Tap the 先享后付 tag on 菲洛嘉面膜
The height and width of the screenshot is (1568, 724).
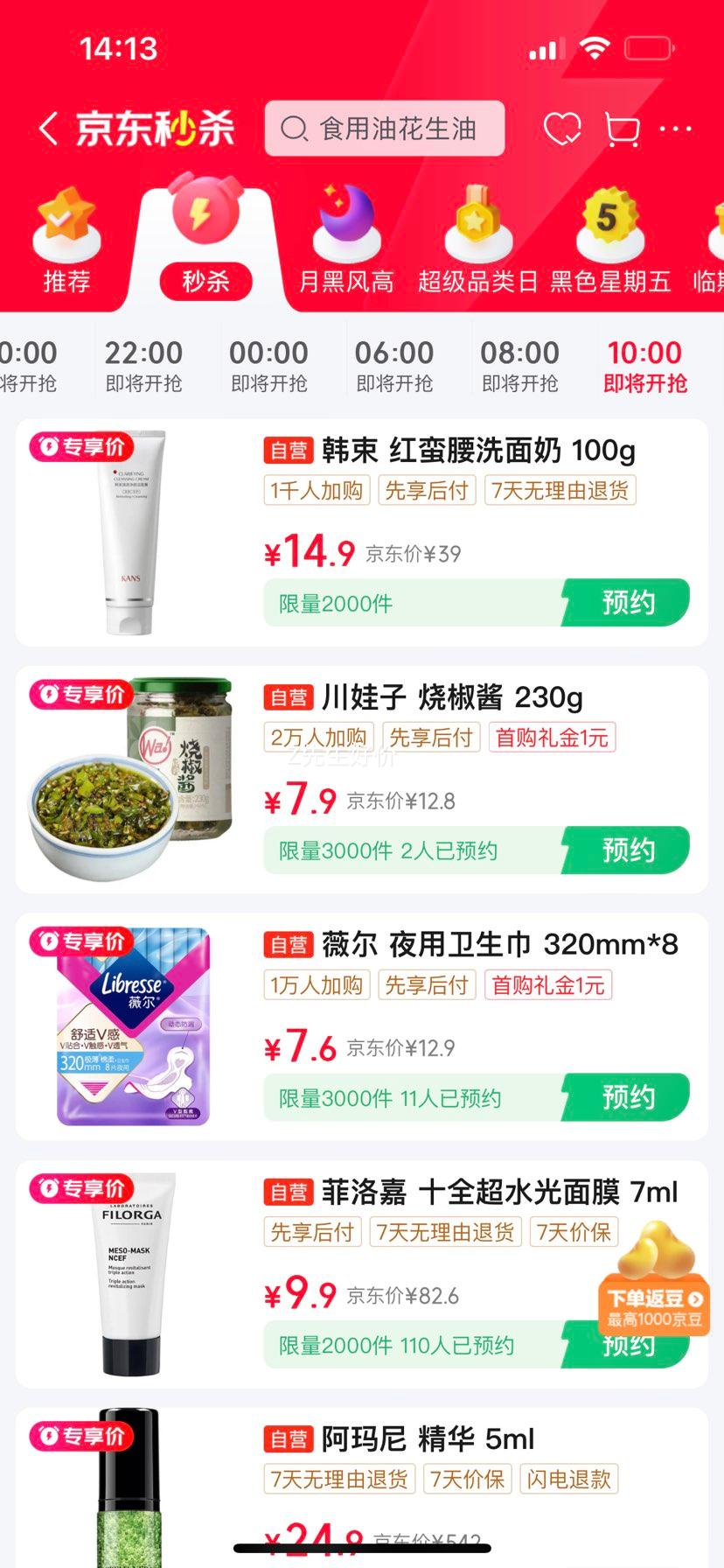[x=312, y=1231]
